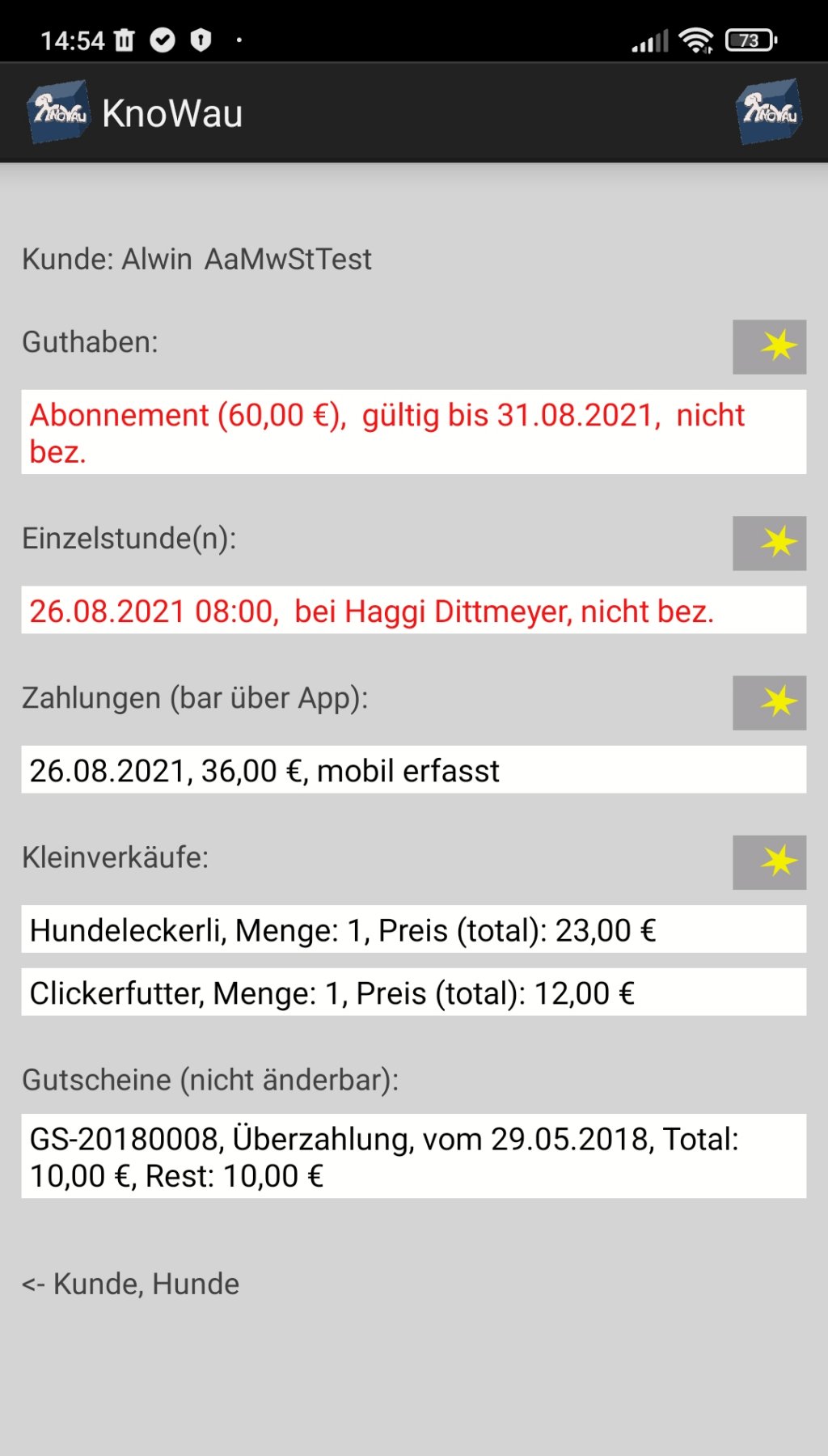Open the lesson entry with Haggi Dittmeyer
828x1456 pixels.
413,611
